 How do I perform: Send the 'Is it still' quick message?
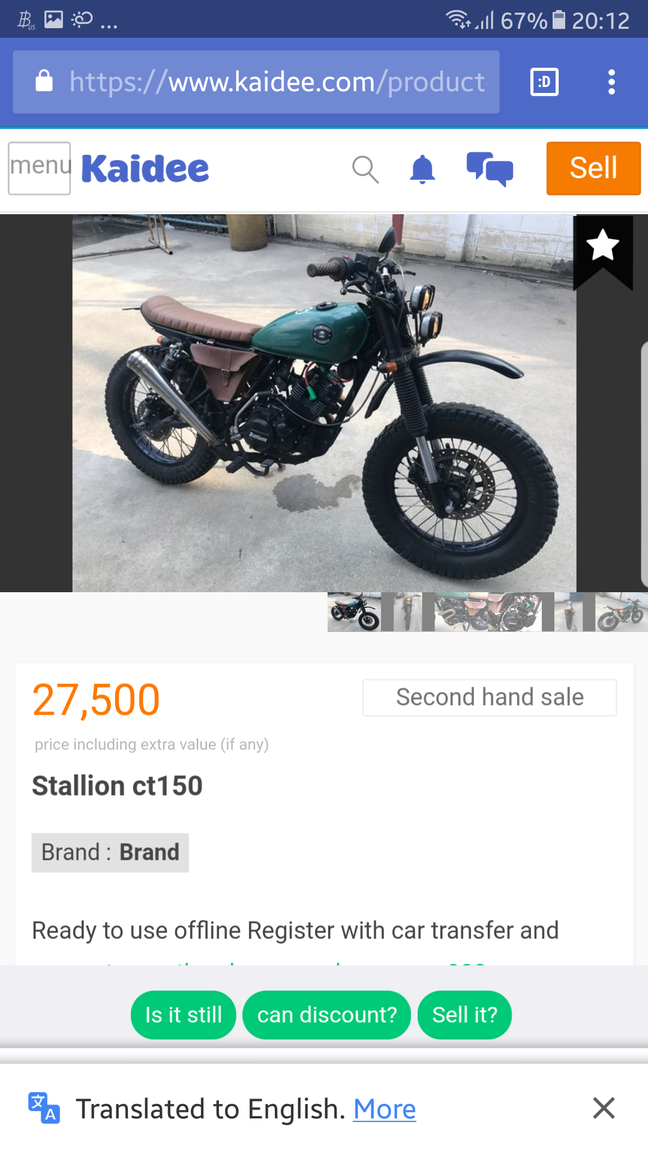coord(184,1015)
